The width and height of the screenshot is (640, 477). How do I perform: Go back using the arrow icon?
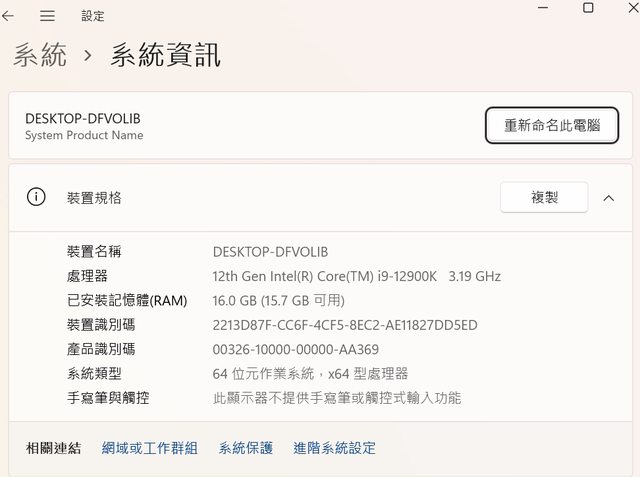click(9, 16)
